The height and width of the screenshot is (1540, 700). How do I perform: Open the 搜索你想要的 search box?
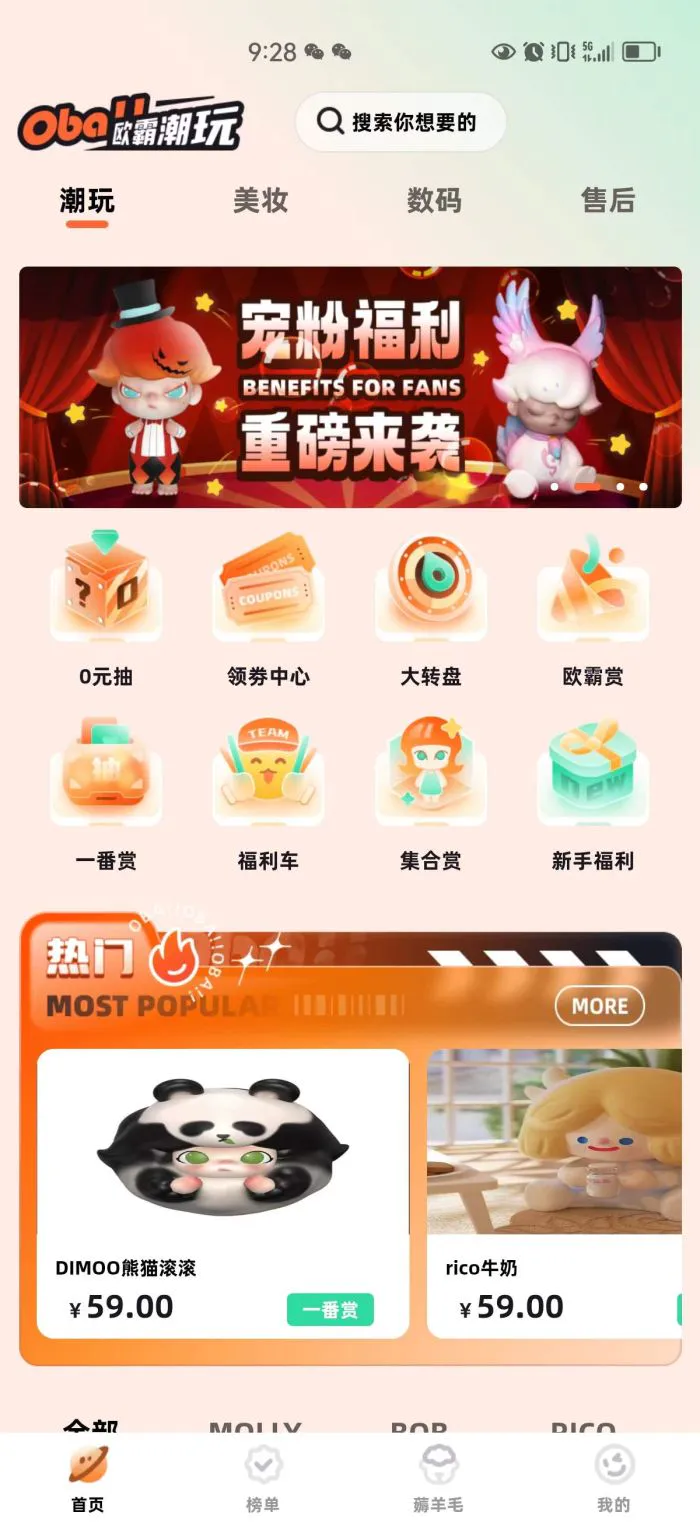(400, 122)
